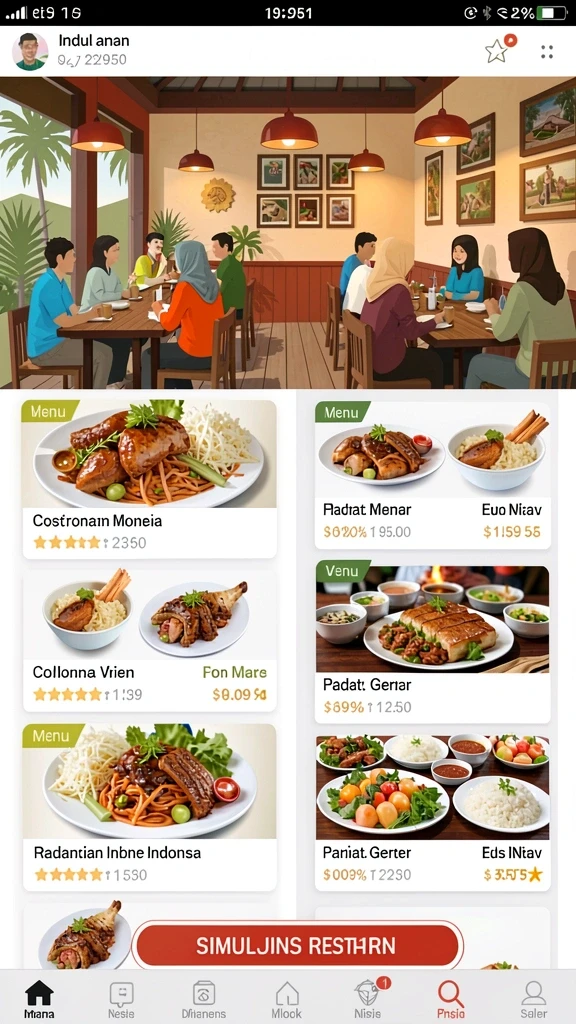Switch to the Mlock tab

[x=287, y=1000]
